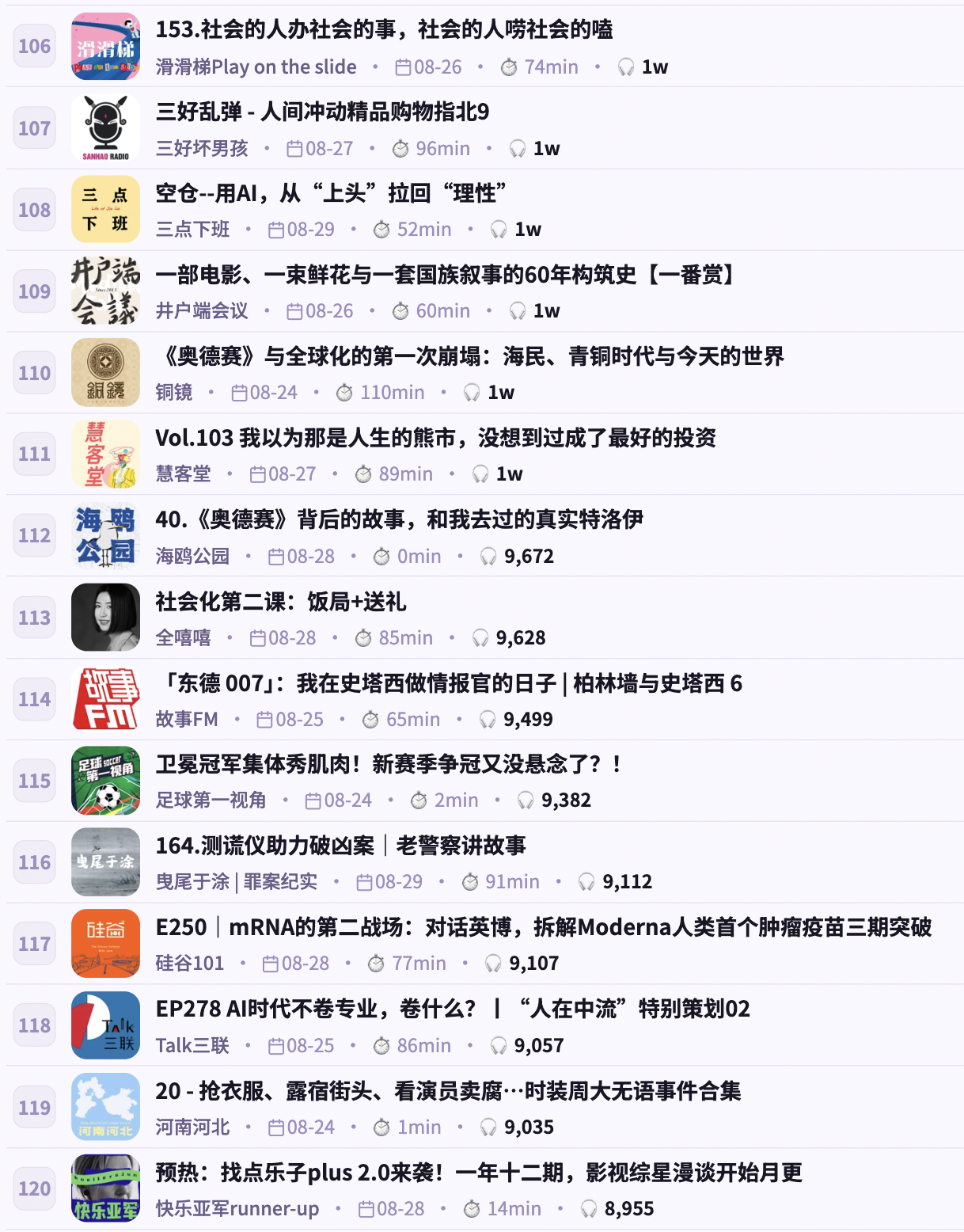This screenshot has height=1232, width=964.
Task: Open 三好乱弹 episode by 三好坏男孩
Action: pos(322,112)
